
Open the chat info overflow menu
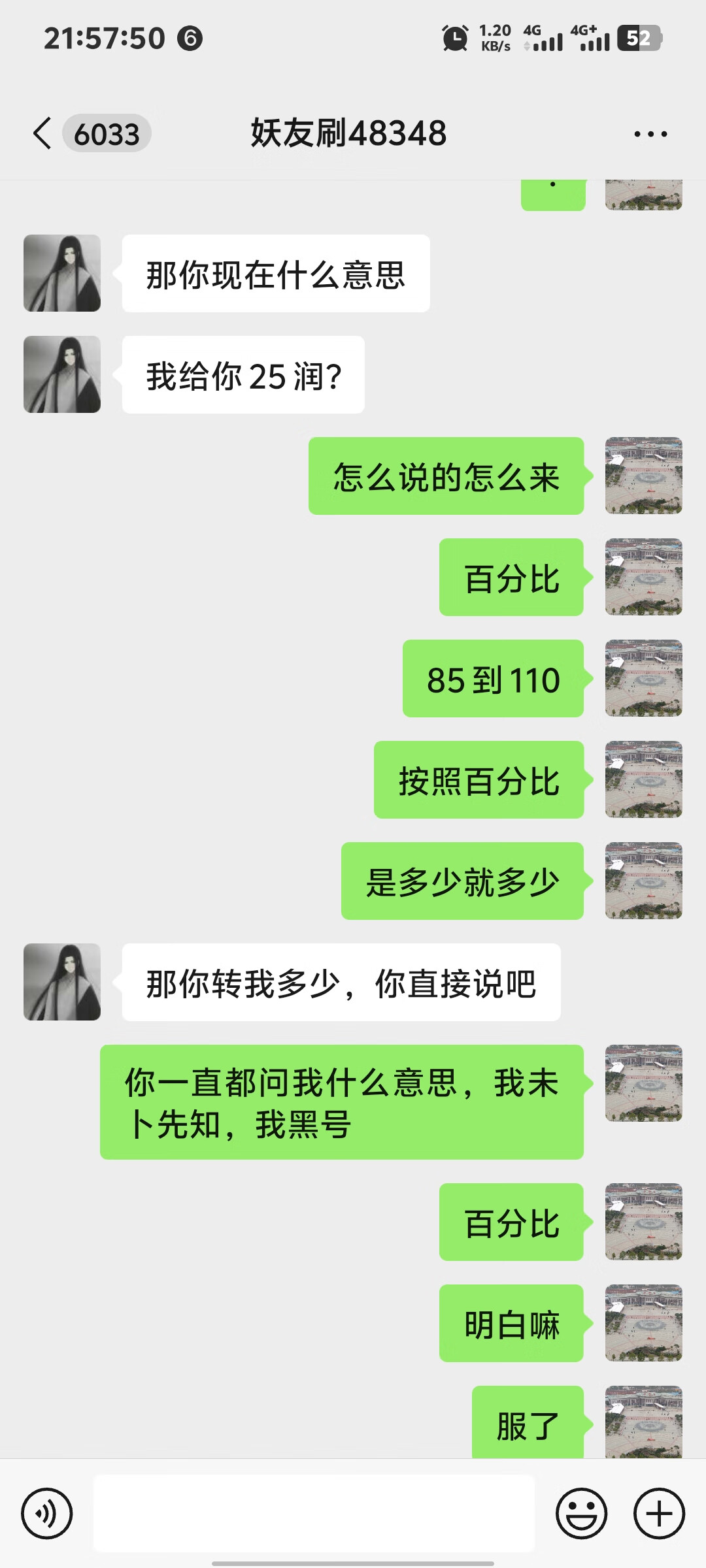650,134
